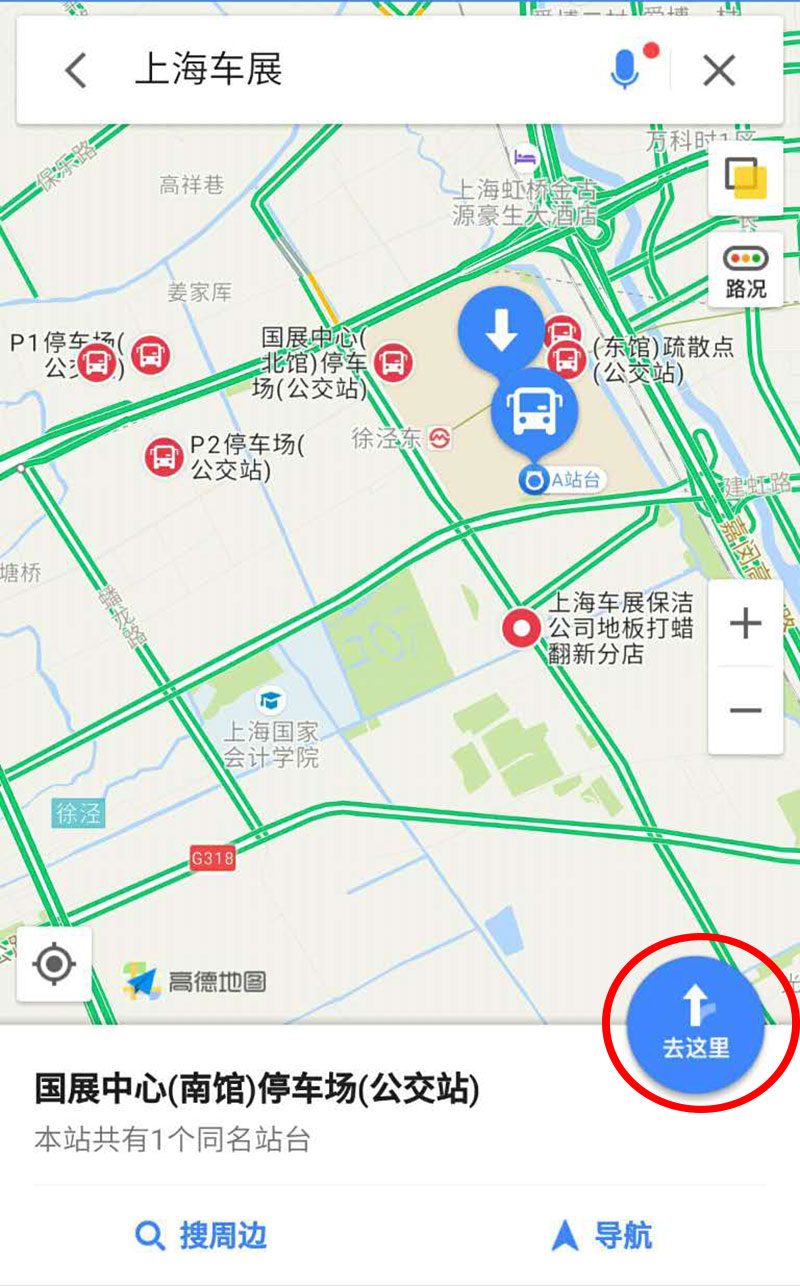
Task: Select the (东馆)疏散点 bus stop marker
Action: click(566, 358)
